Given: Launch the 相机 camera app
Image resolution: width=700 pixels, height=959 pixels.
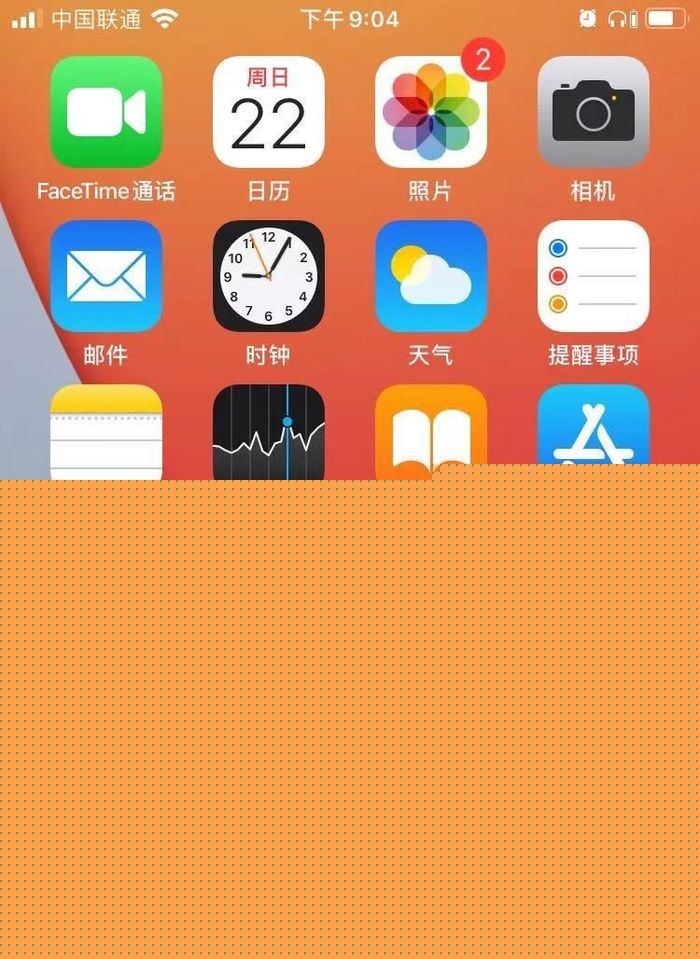Looking at the screenshot, I should click(x=593, y=111).
